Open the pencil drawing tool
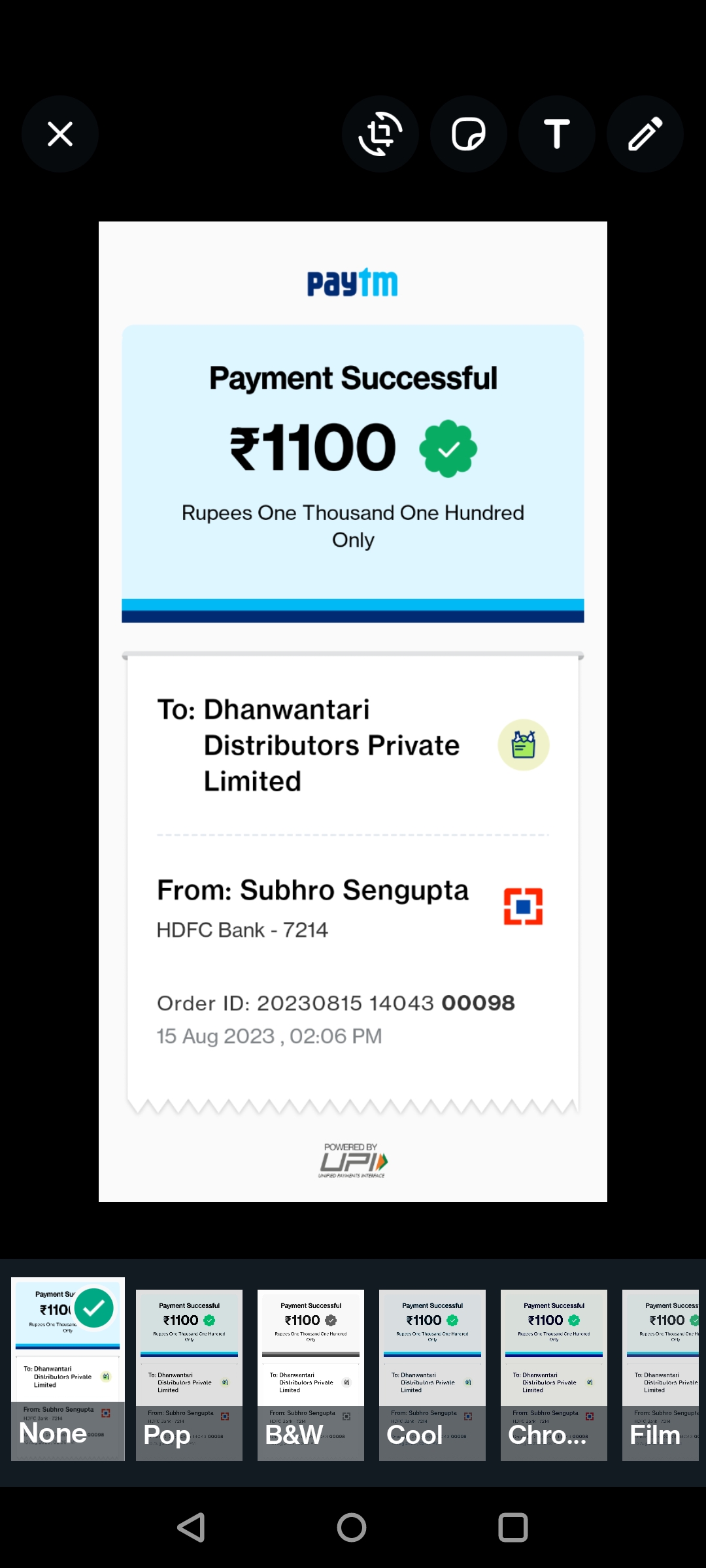 tap(645, 134)
